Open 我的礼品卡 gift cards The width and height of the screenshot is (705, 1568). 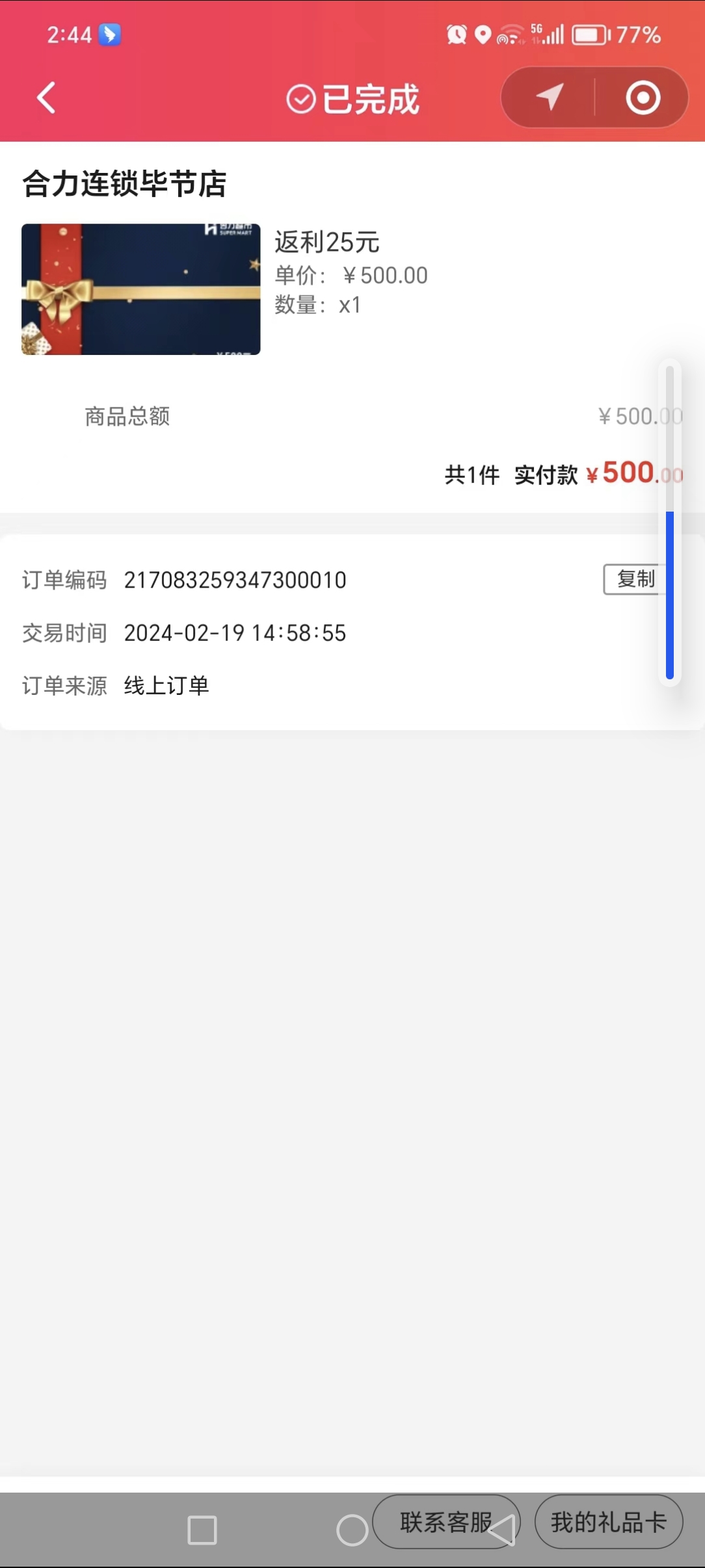tap(609, 1522)
